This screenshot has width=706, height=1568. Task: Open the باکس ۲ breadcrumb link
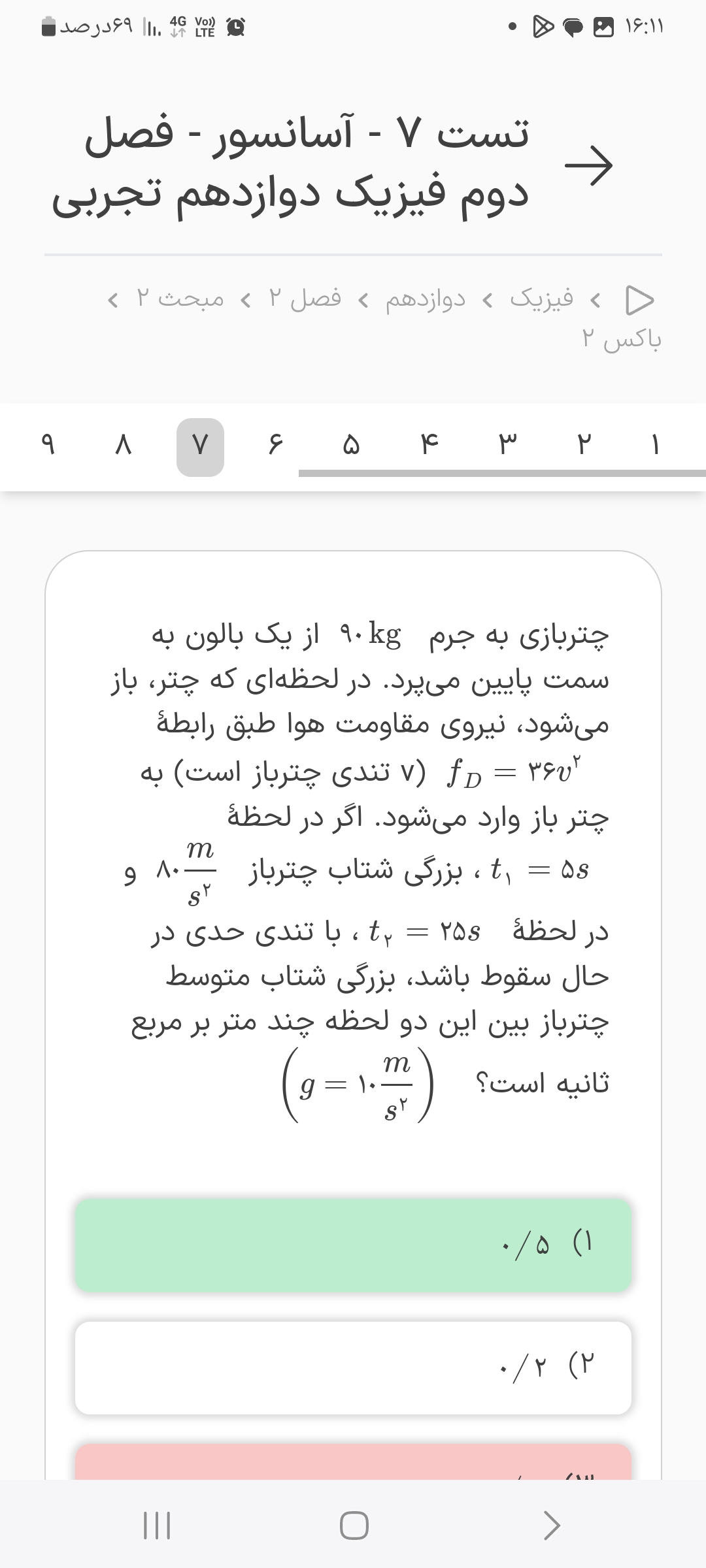tap(622, 338)
